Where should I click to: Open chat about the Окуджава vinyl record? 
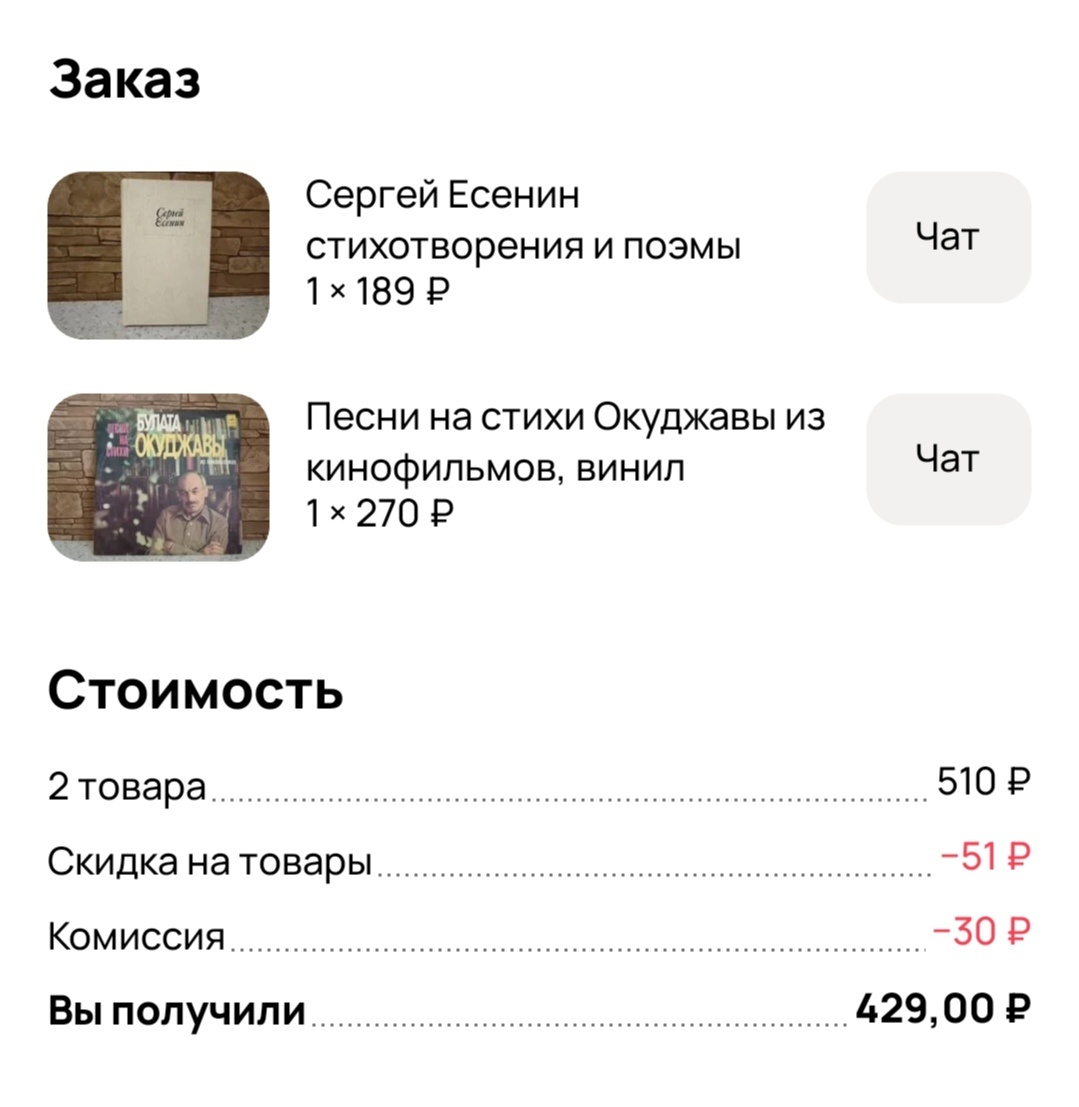(x=948, y=459)
